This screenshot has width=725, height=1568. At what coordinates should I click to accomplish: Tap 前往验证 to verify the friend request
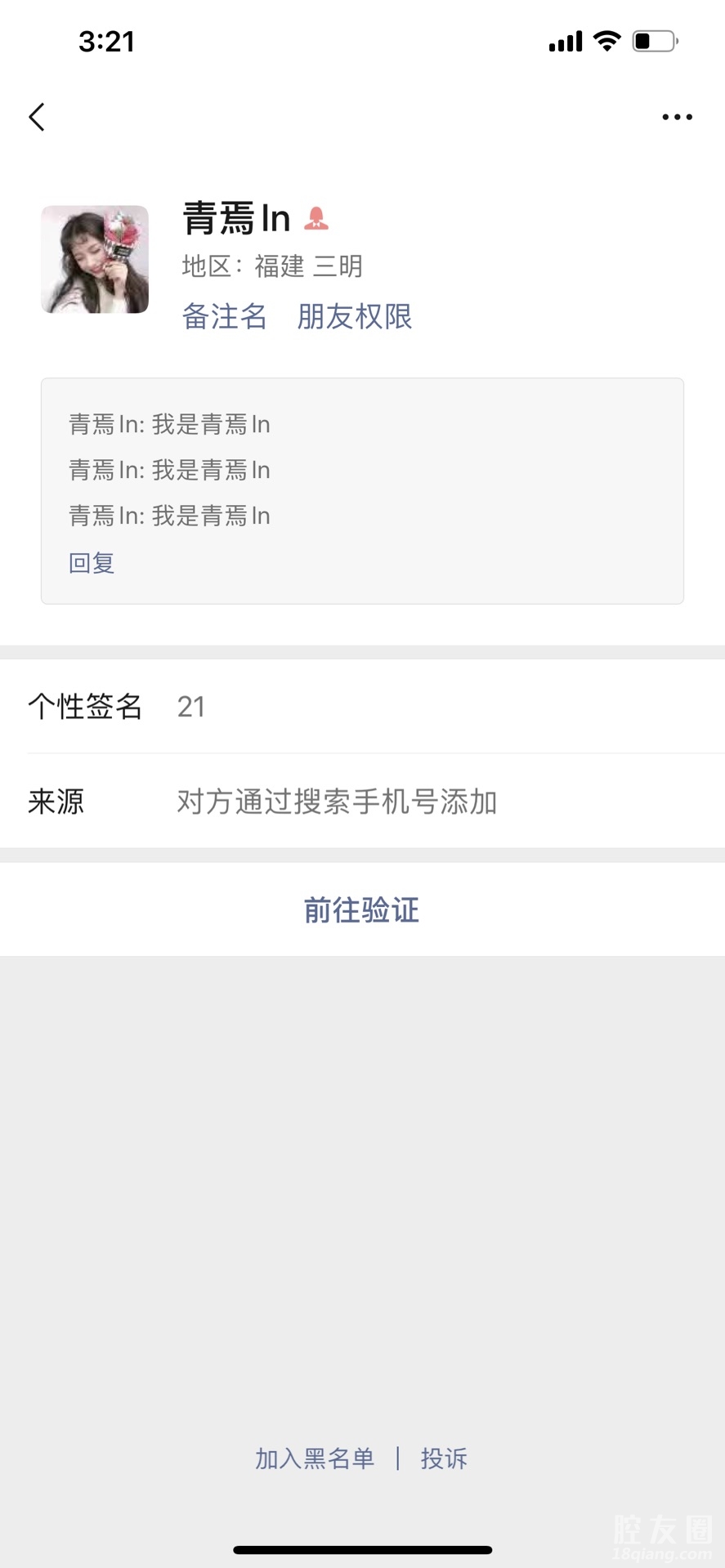pyautogui.click(x=361, y=909)
